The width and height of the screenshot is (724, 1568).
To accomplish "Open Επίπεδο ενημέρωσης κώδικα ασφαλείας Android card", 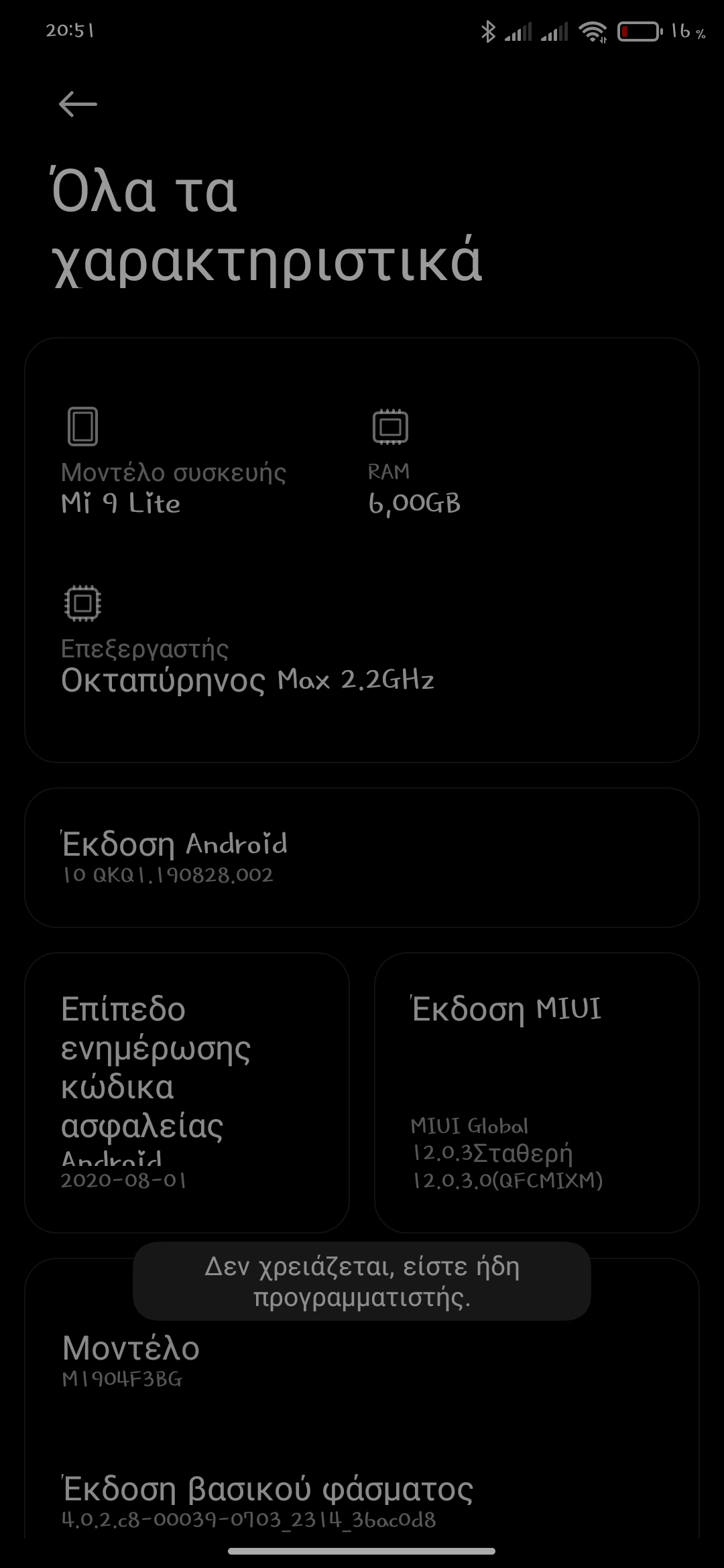I will 186,1092.
